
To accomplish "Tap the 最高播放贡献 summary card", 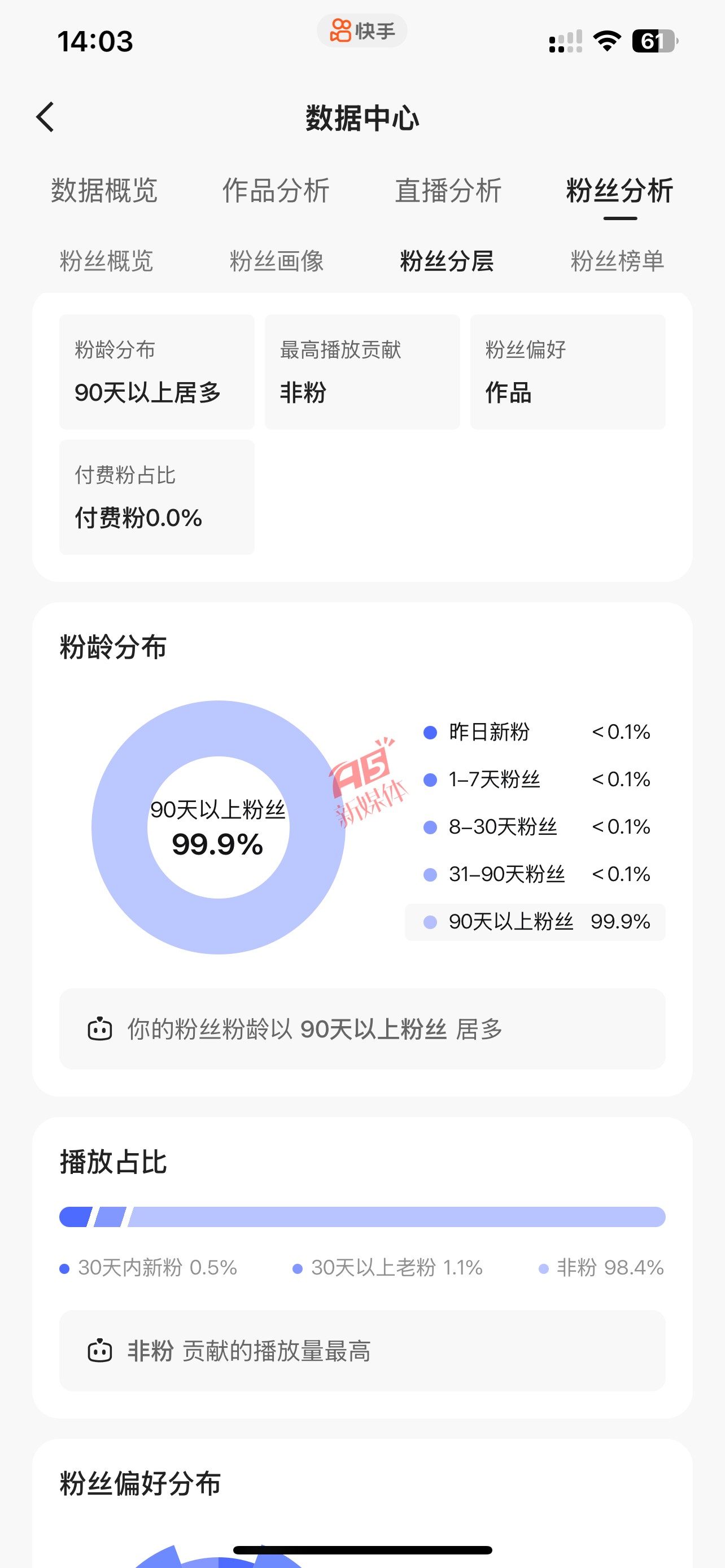I will pyautogui.click(x=362, y=372).
